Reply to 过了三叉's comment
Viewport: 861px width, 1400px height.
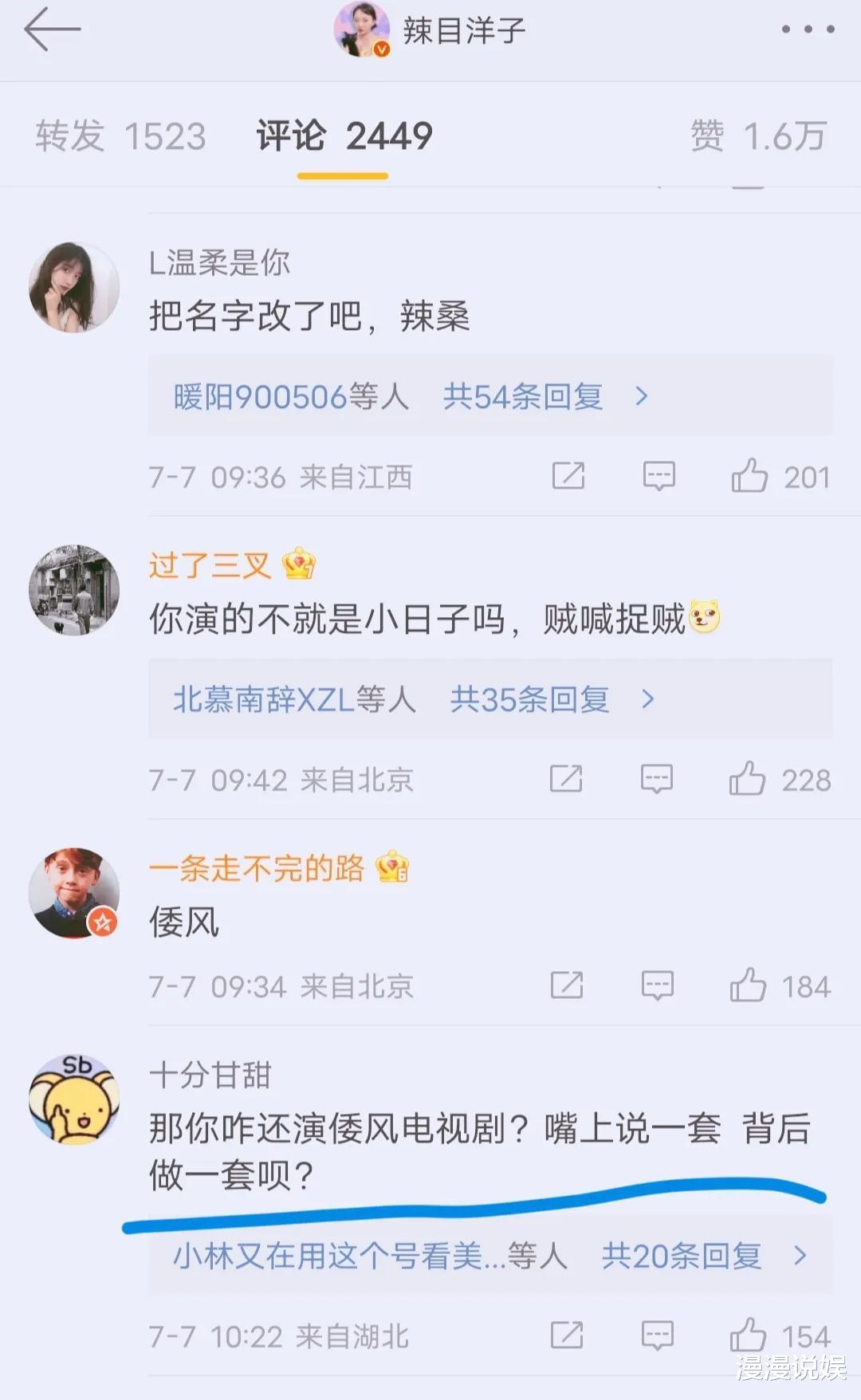pos(657,779)
